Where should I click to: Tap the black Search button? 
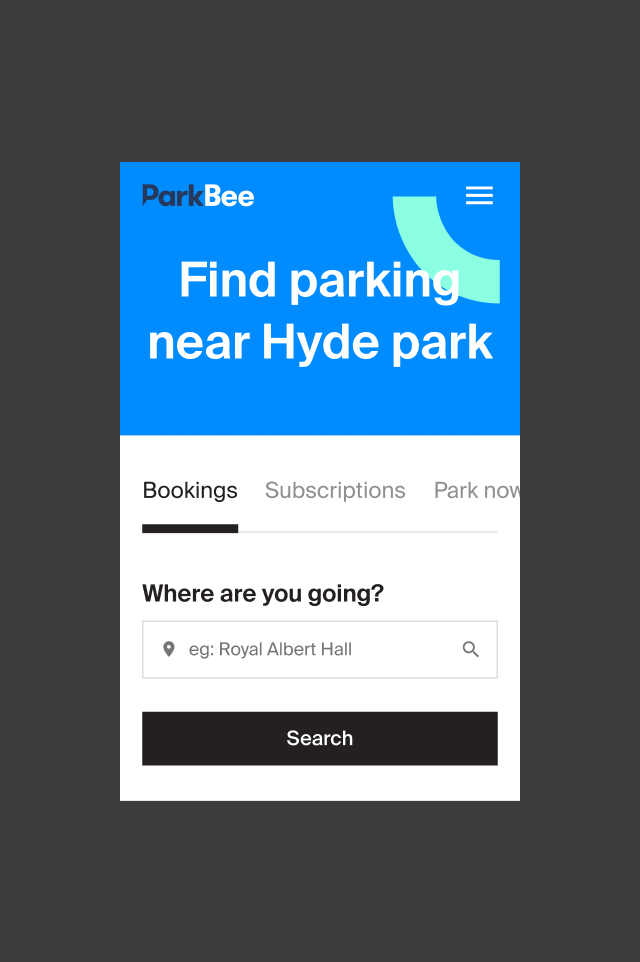pyautogui.click(x=320, y=739)
